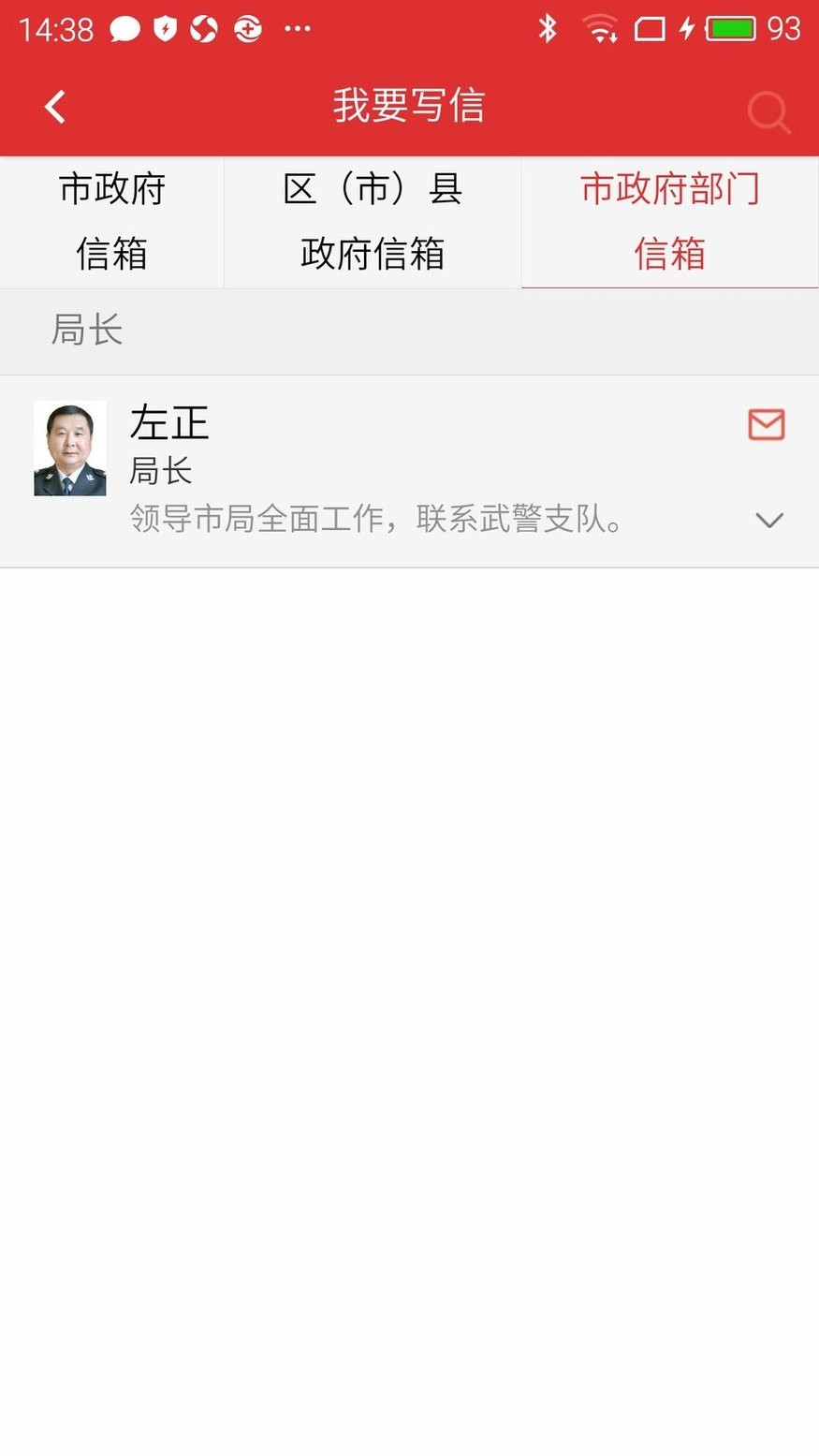
Task: Click the Wi-Fi signal icon
Action: point(600,28)
